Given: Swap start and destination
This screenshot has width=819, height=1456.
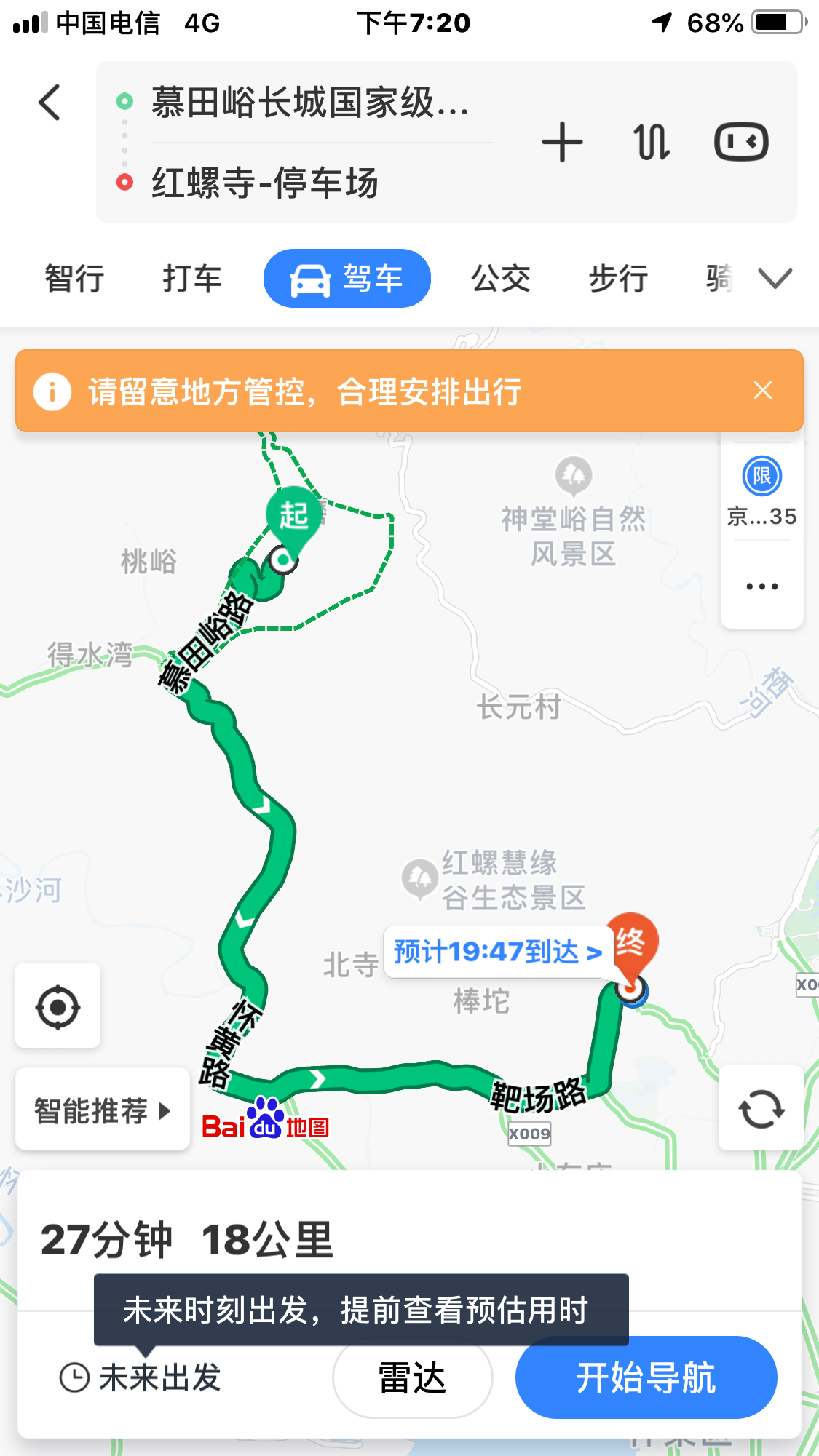Looking at the screenshot, I should (652, 142).
